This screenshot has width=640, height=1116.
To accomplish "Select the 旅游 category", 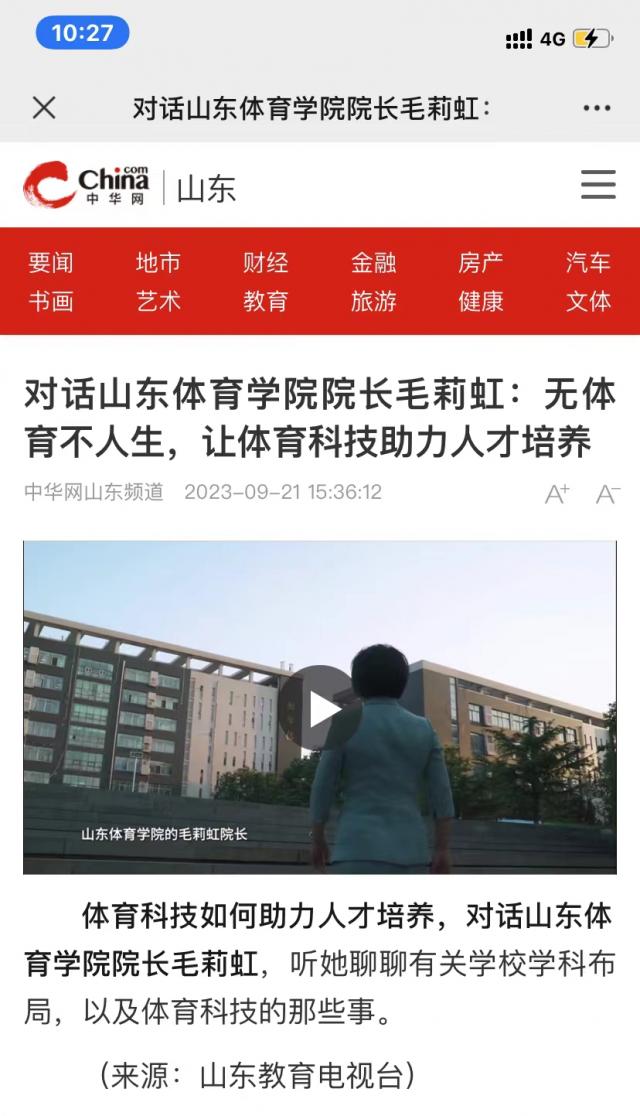I will (x=373, y=301).
